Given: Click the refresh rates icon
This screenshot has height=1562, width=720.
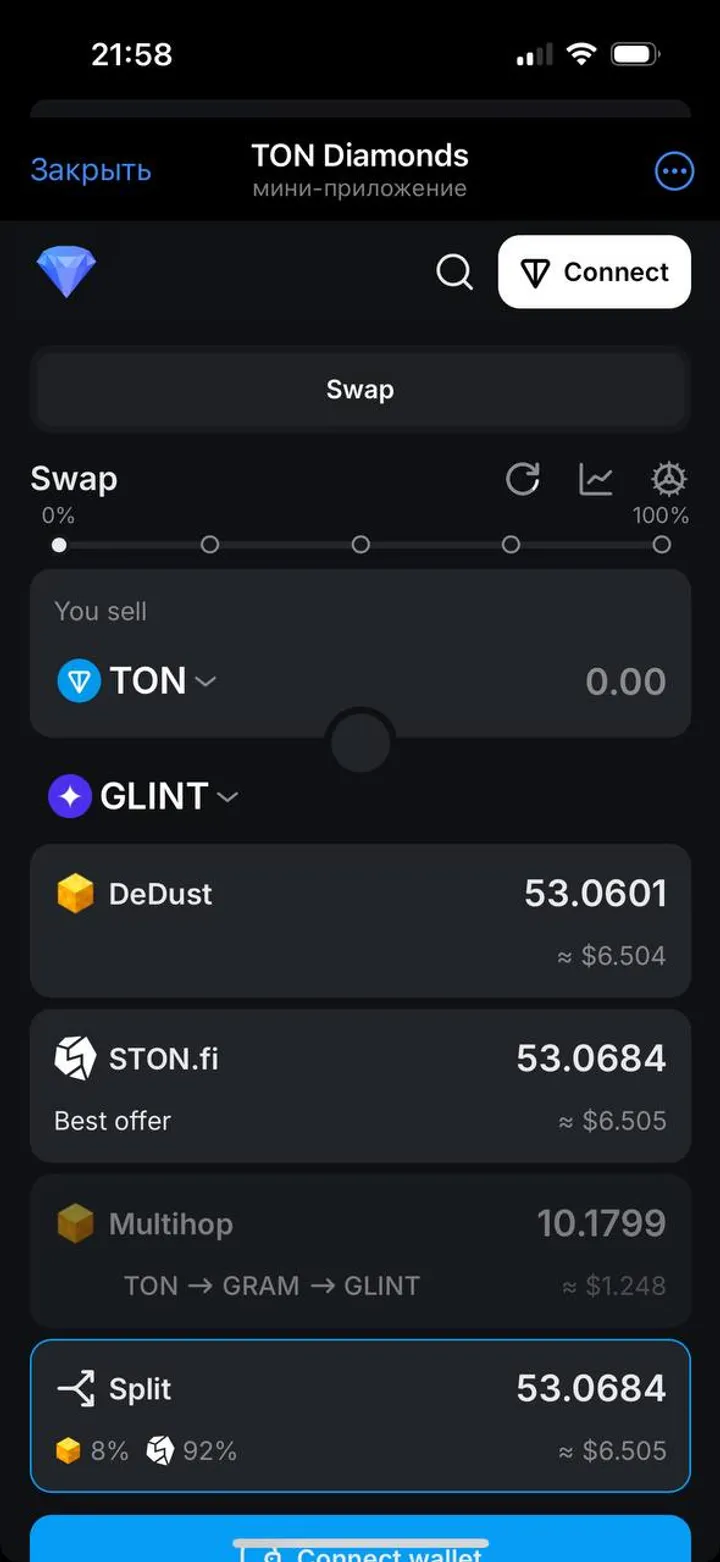Looking at the screenshot, I should (x=523, y=479).
